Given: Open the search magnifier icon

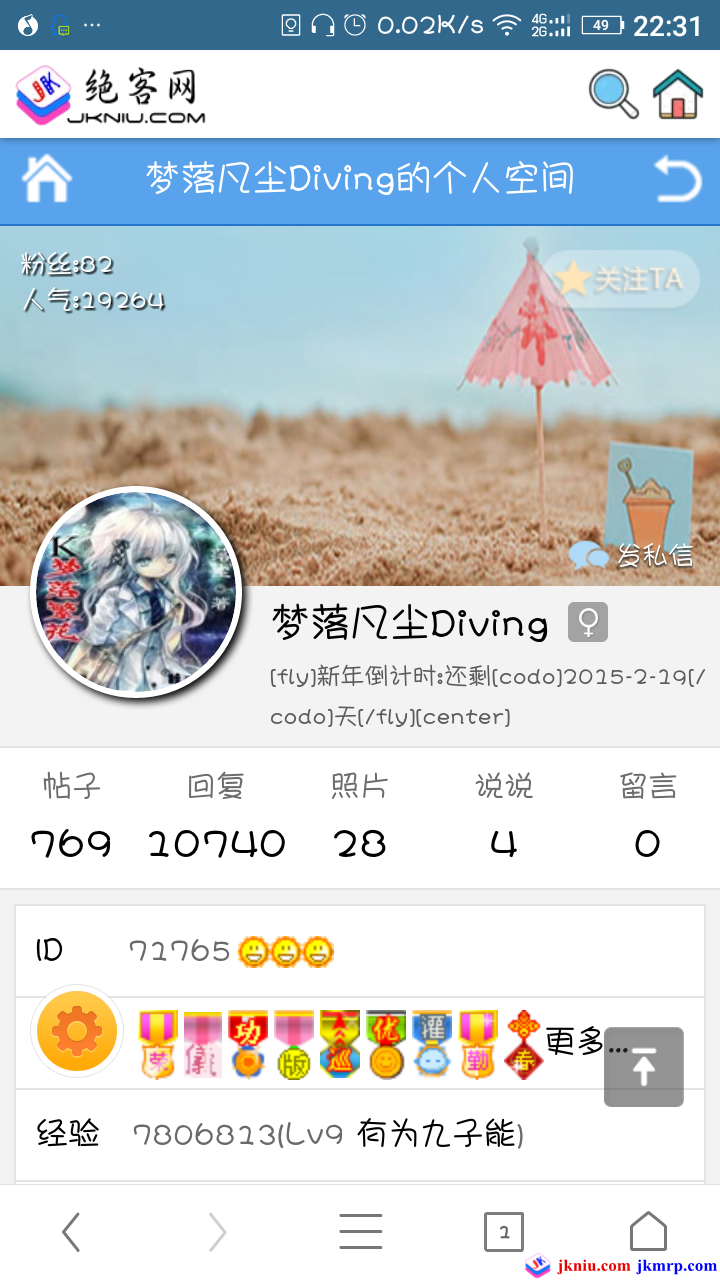Looking at the screenshot, I should pyautogui.click(x=613, y=94).
